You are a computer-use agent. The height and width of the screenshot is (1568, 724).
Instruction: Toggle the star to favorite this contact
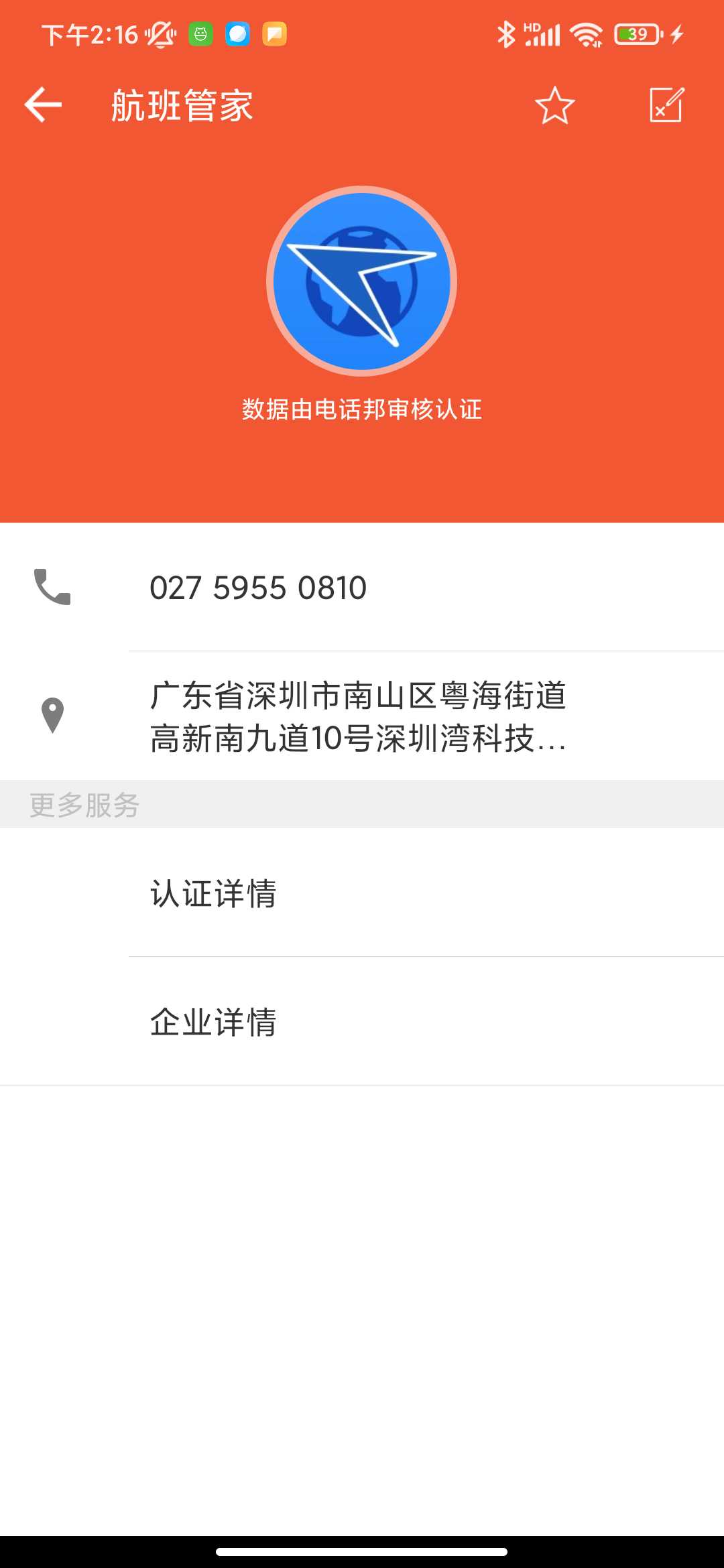554,105
